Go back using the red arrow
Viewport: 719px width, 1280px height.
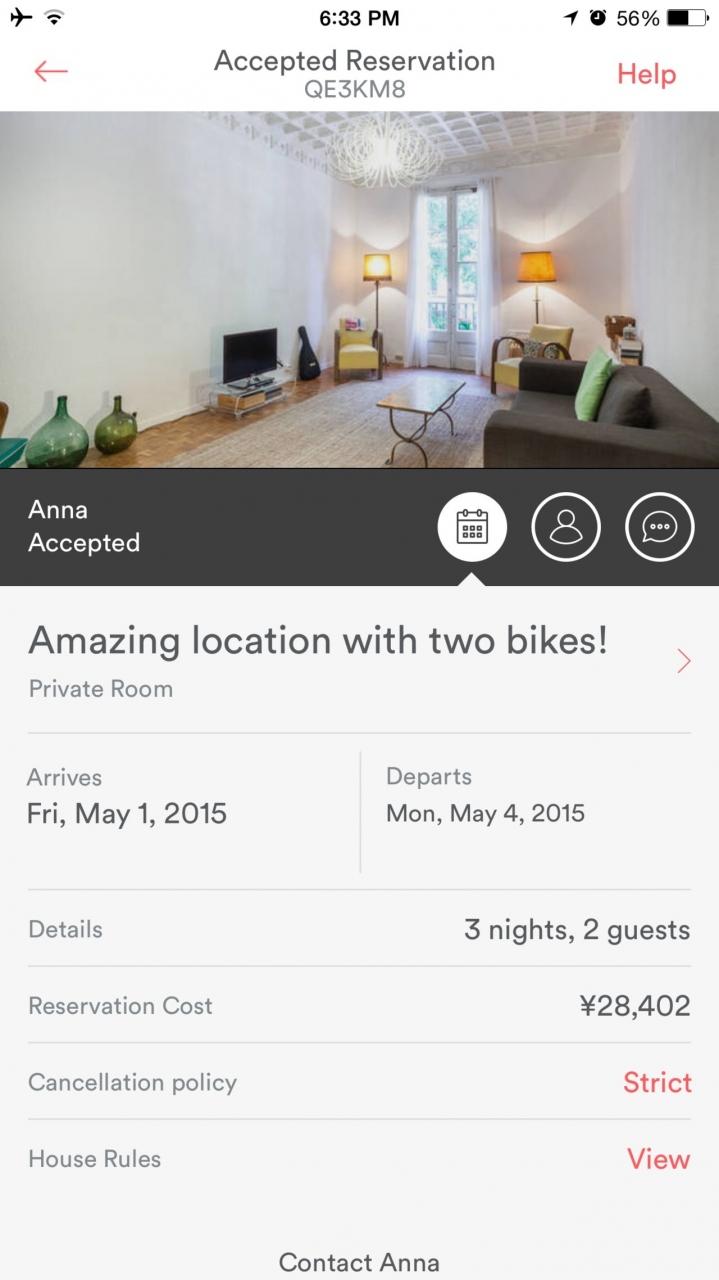tap(50, 72)
